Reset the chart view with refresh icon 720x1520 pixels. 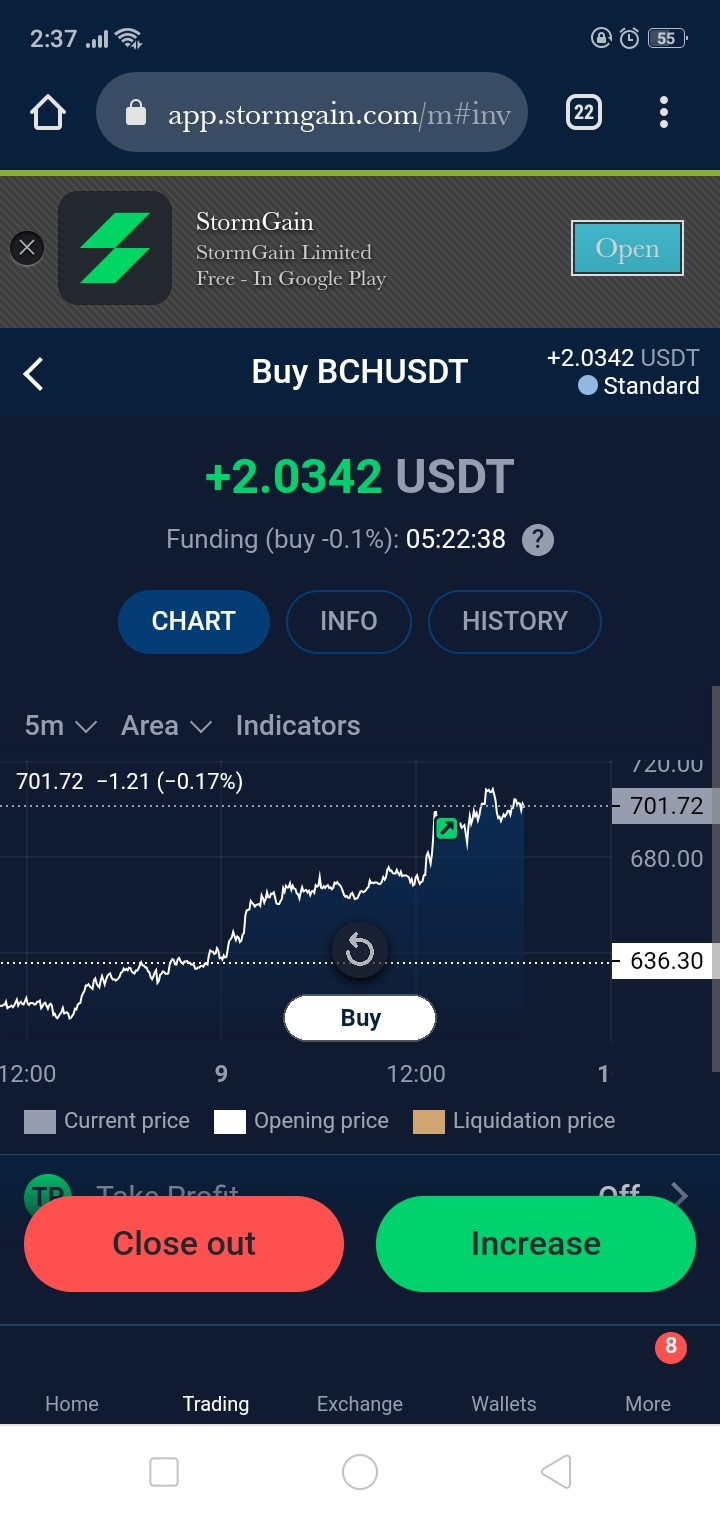coord(359,951)
